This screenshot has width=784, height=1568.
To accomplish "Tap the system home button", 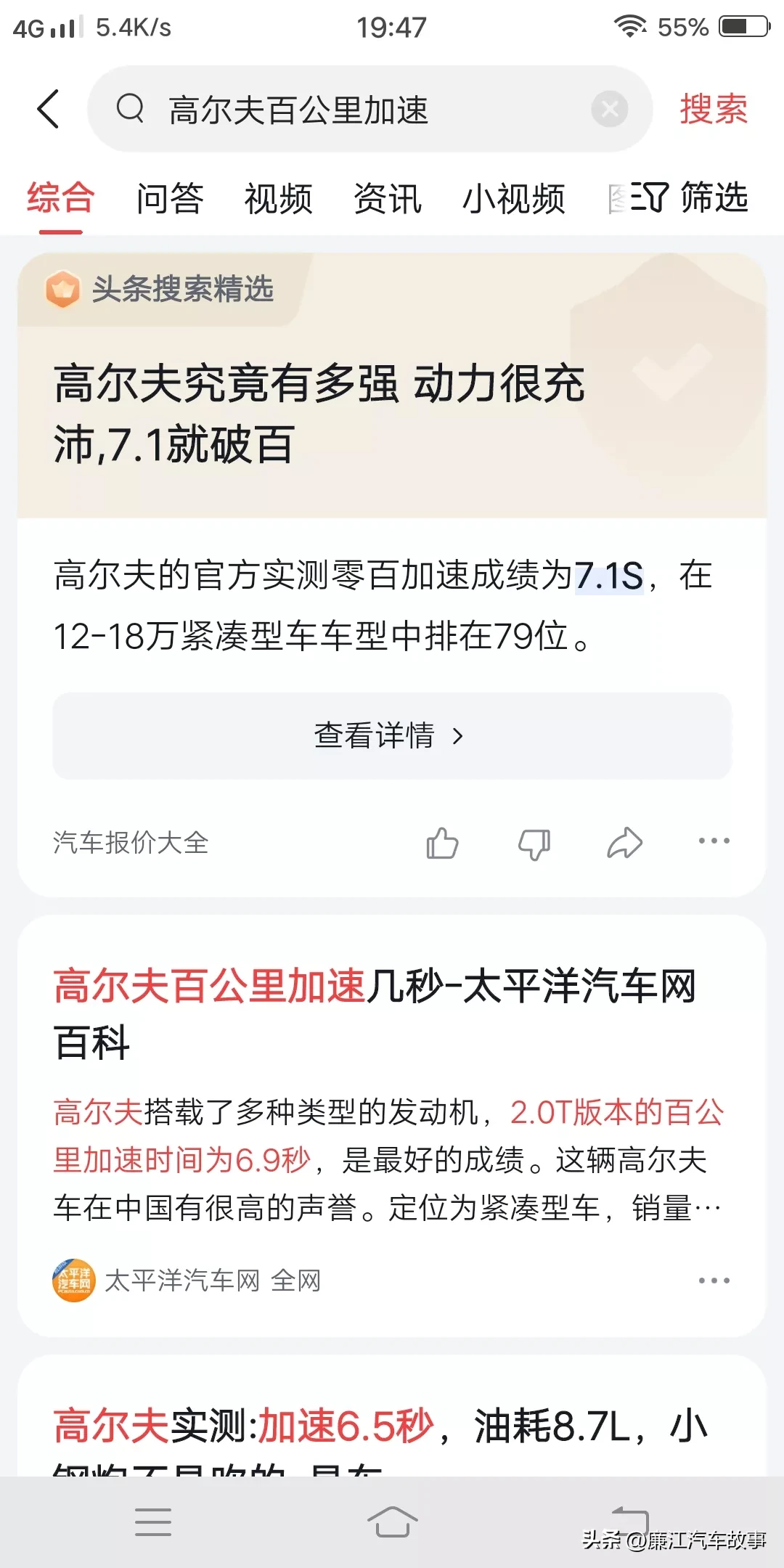I will click(392, 1522).
